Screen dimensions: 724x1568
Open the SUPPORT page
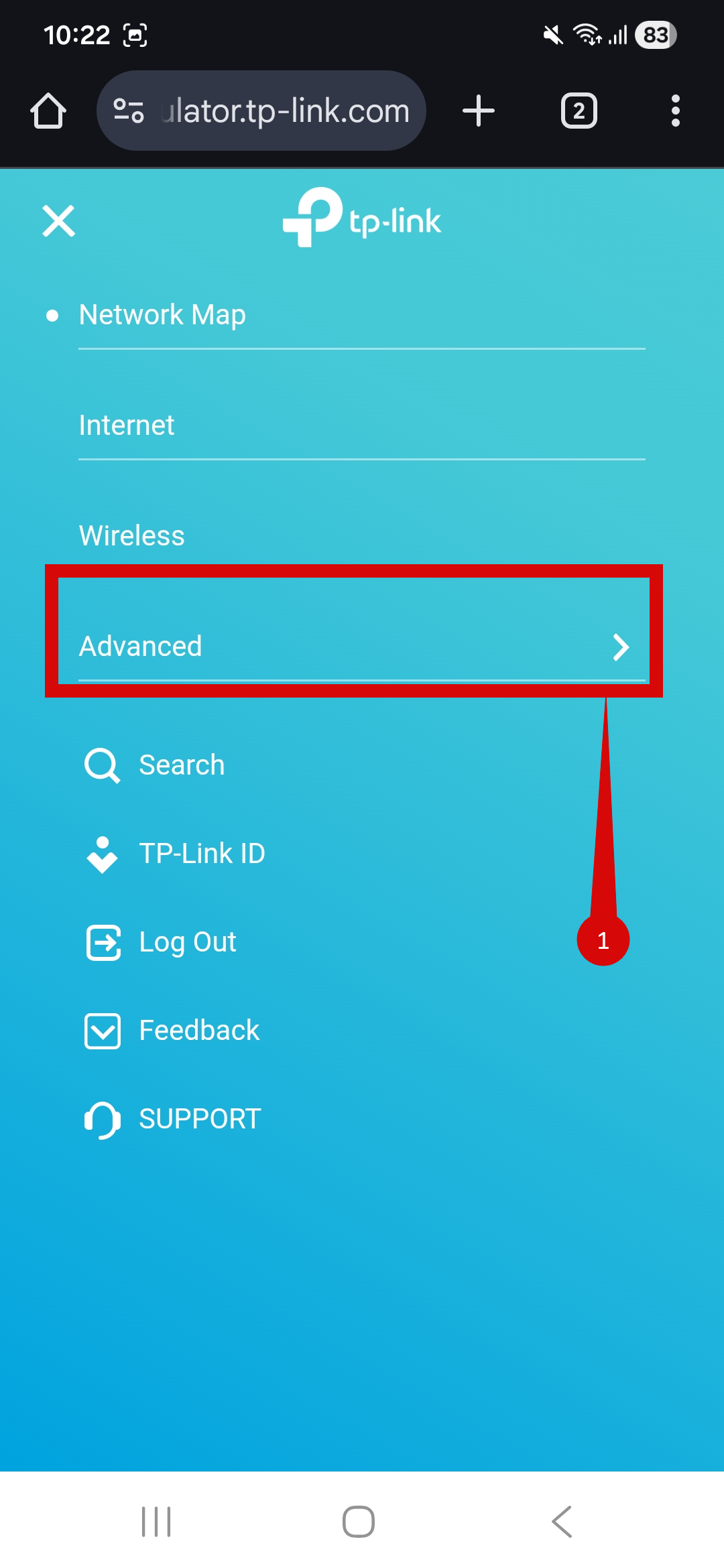click(x=199, y=1119)
